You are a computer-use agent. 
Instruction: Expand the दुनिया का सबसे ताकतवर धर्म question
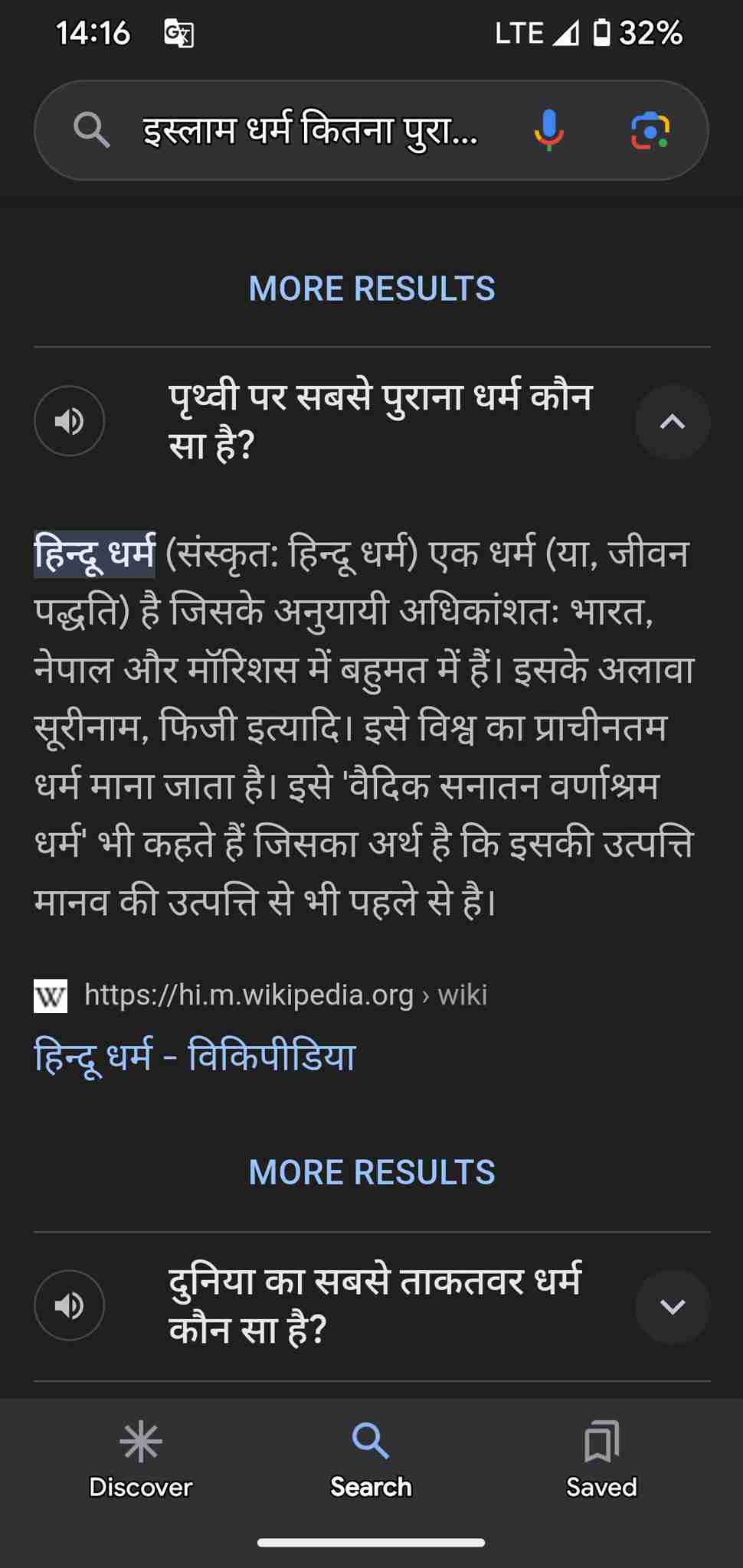(x=672, y=1306)
